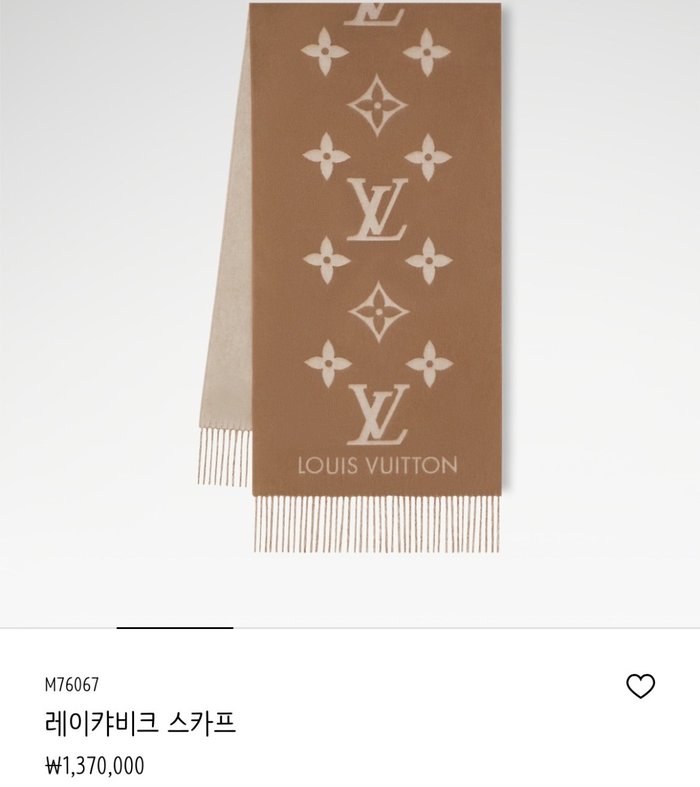
Task: Add the scarf to wishlist with heart icon
Action: 640,686
